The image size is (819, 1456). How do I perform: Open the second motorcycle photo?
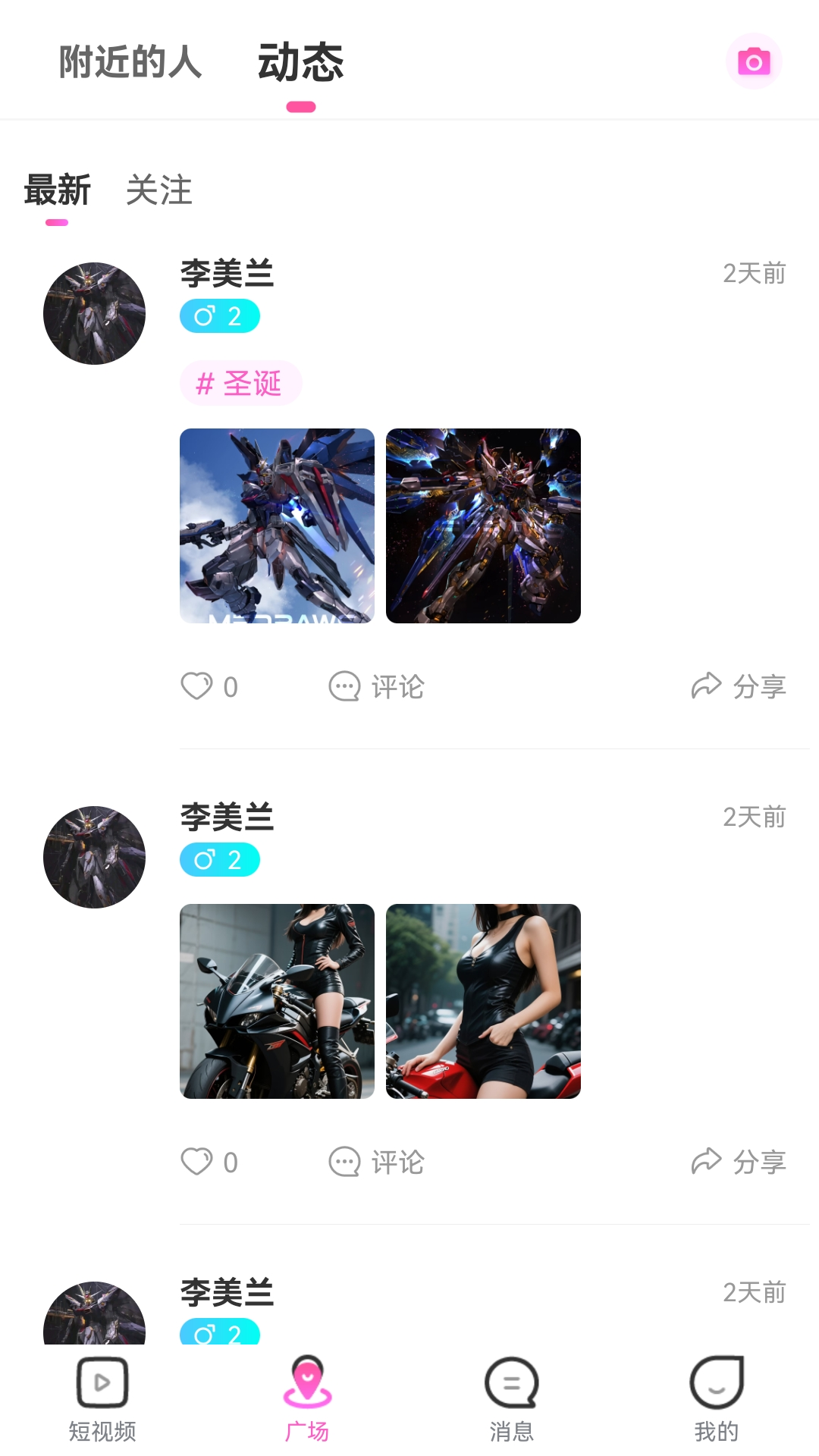click(483, 1001)
